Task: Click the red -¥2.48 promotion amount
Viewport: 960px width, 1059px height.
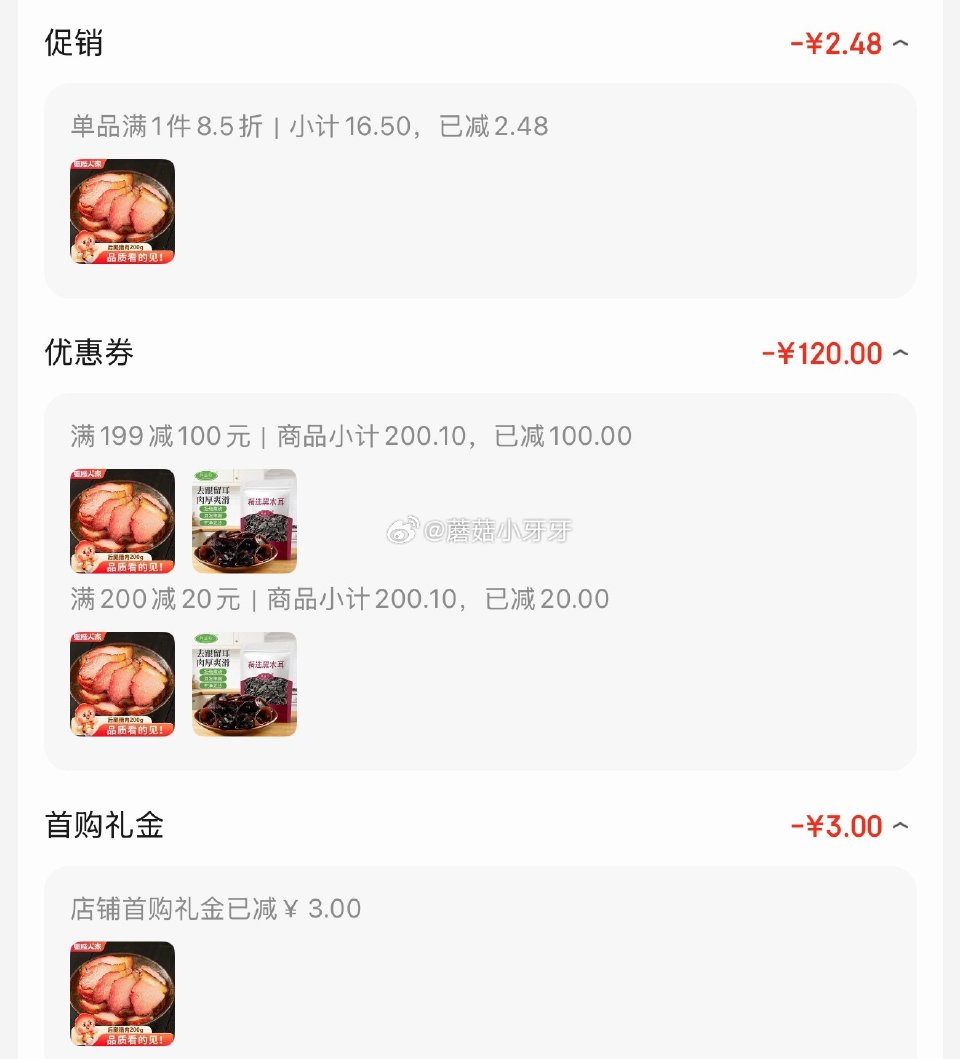Action: click(x=839, y=44)
